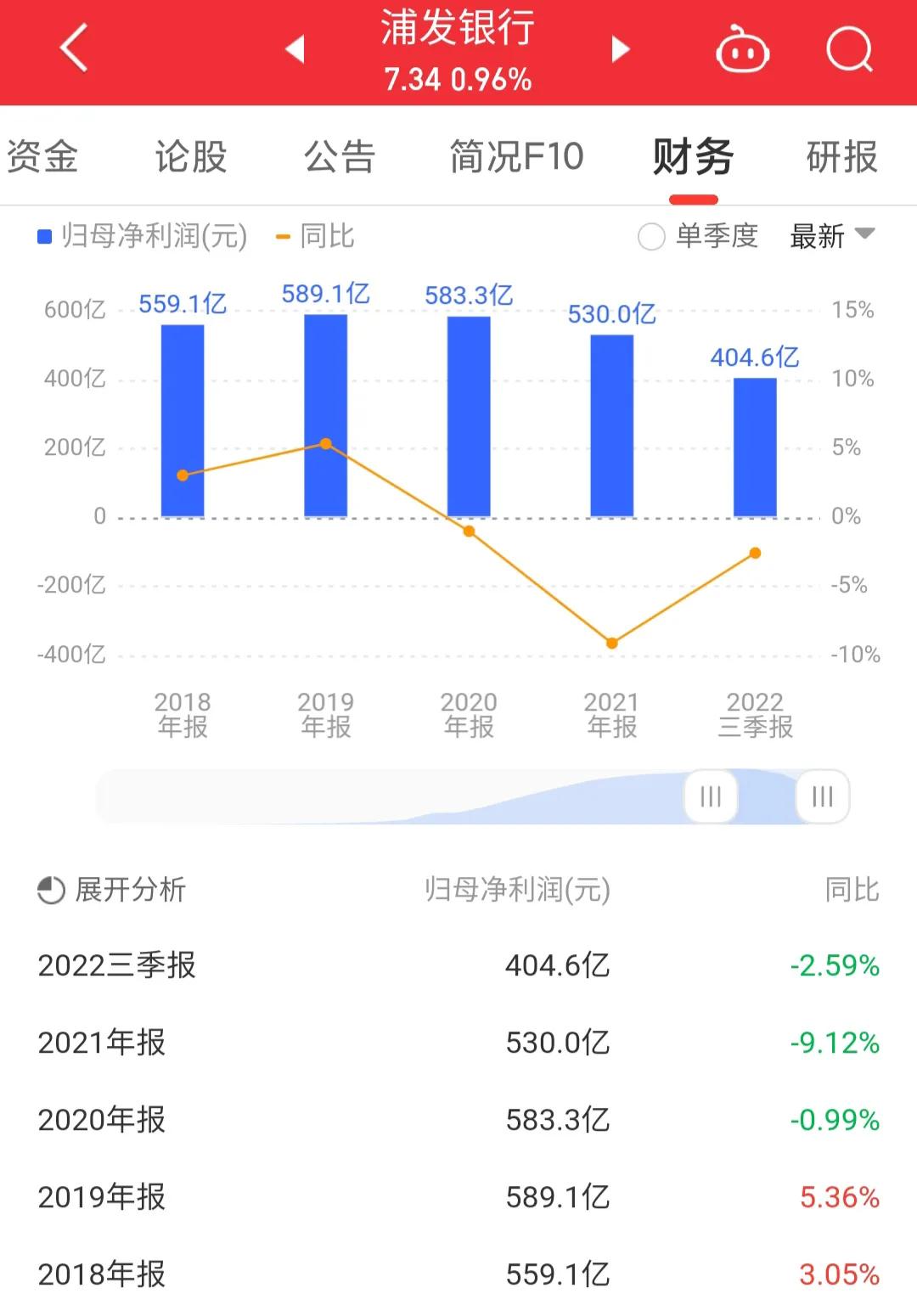Screen dimensions: 917x1316
Task: Click the 2022 三季报 bar
Action: 755,446
